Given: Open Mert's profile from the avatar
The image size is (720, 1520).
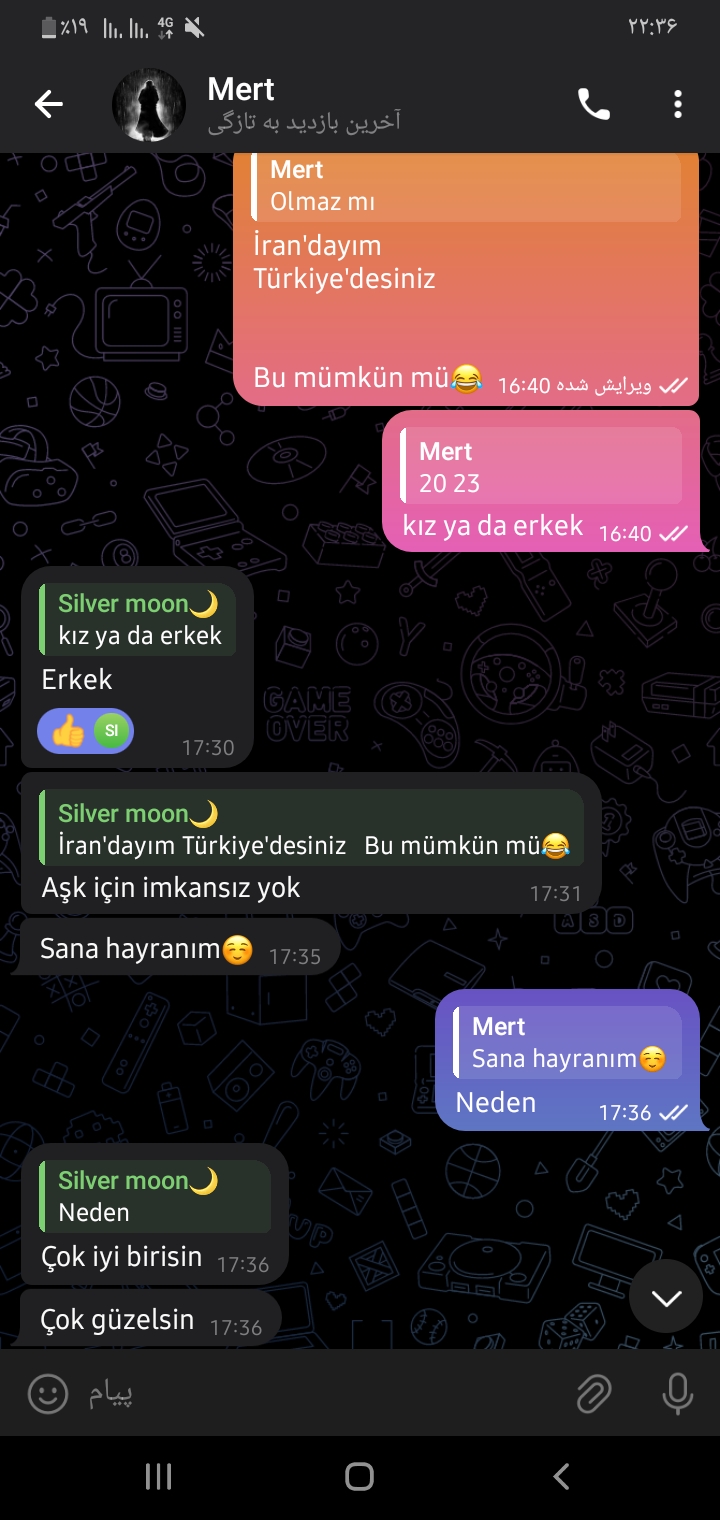Looking at the screenshot, I should pyautogui.click(x=149, y=104).
